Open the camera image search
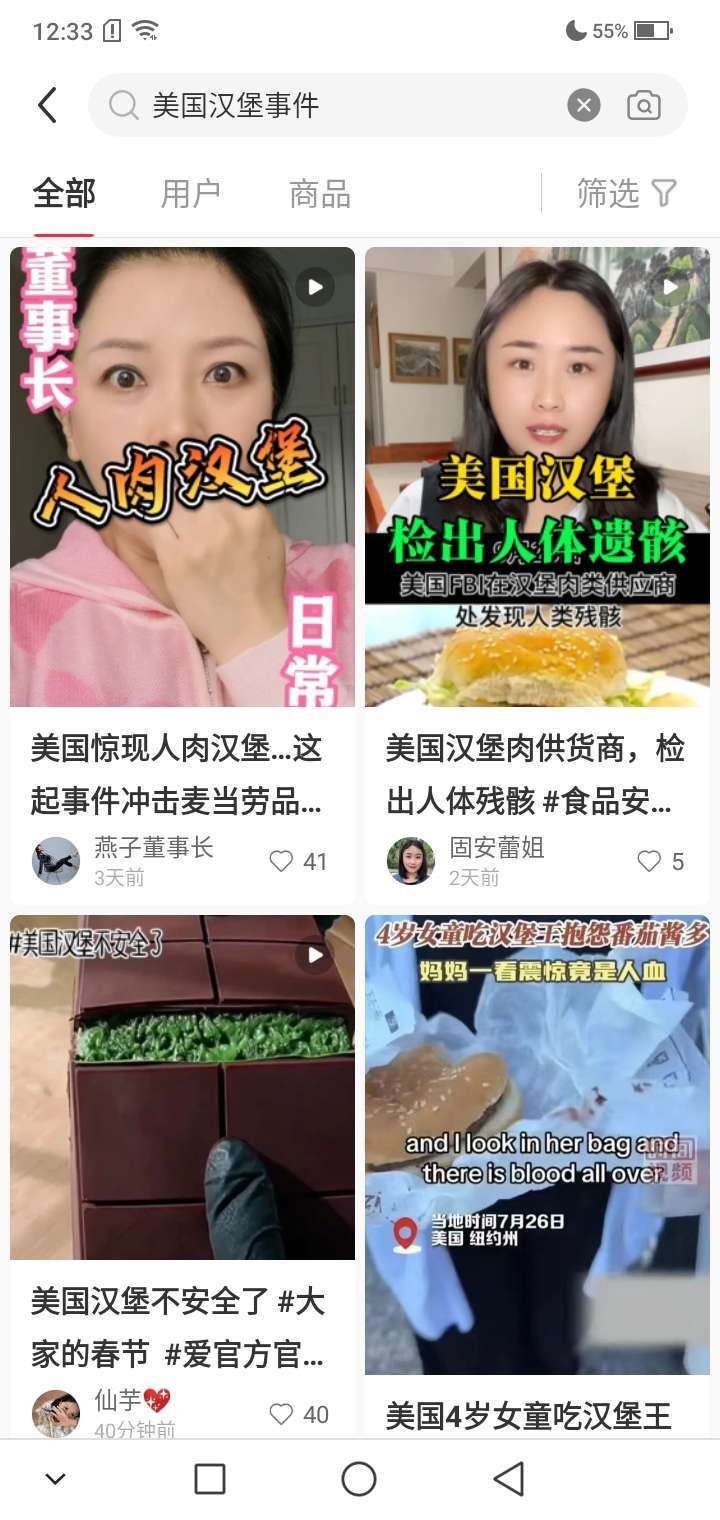 coord(644,105)
